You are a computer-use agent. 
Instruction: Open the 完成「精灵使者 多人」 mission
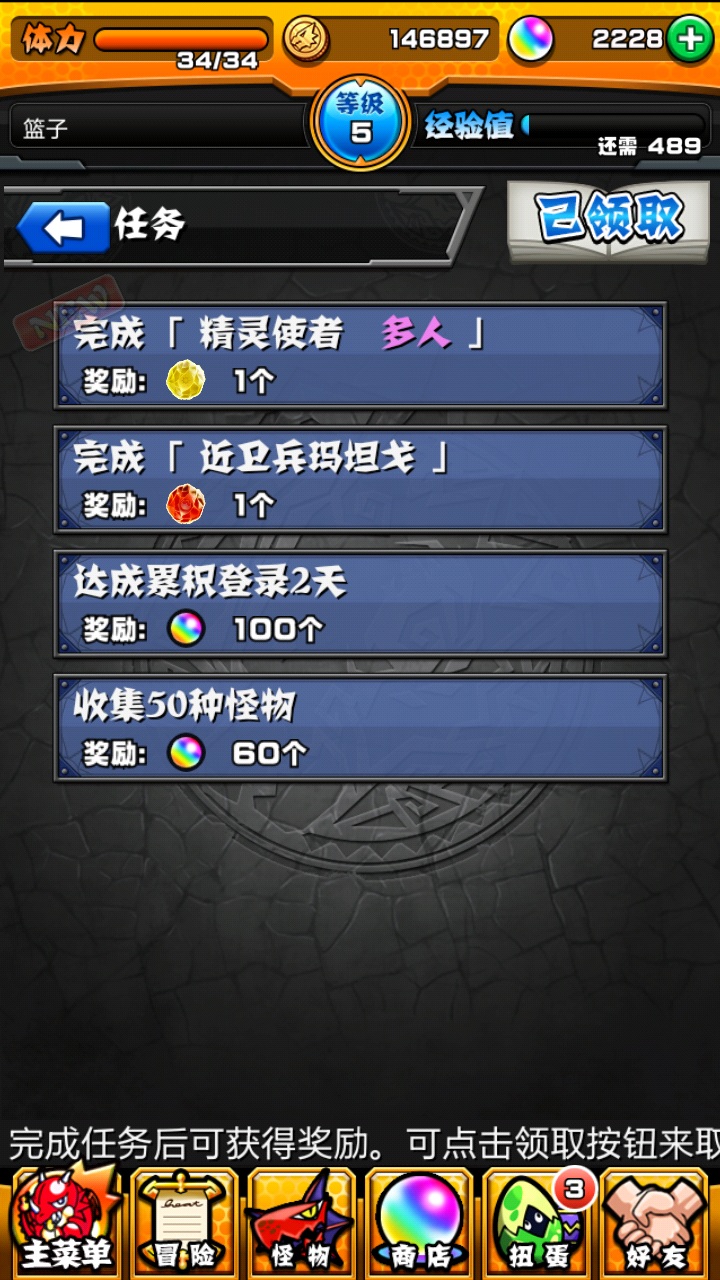point(360,356)
